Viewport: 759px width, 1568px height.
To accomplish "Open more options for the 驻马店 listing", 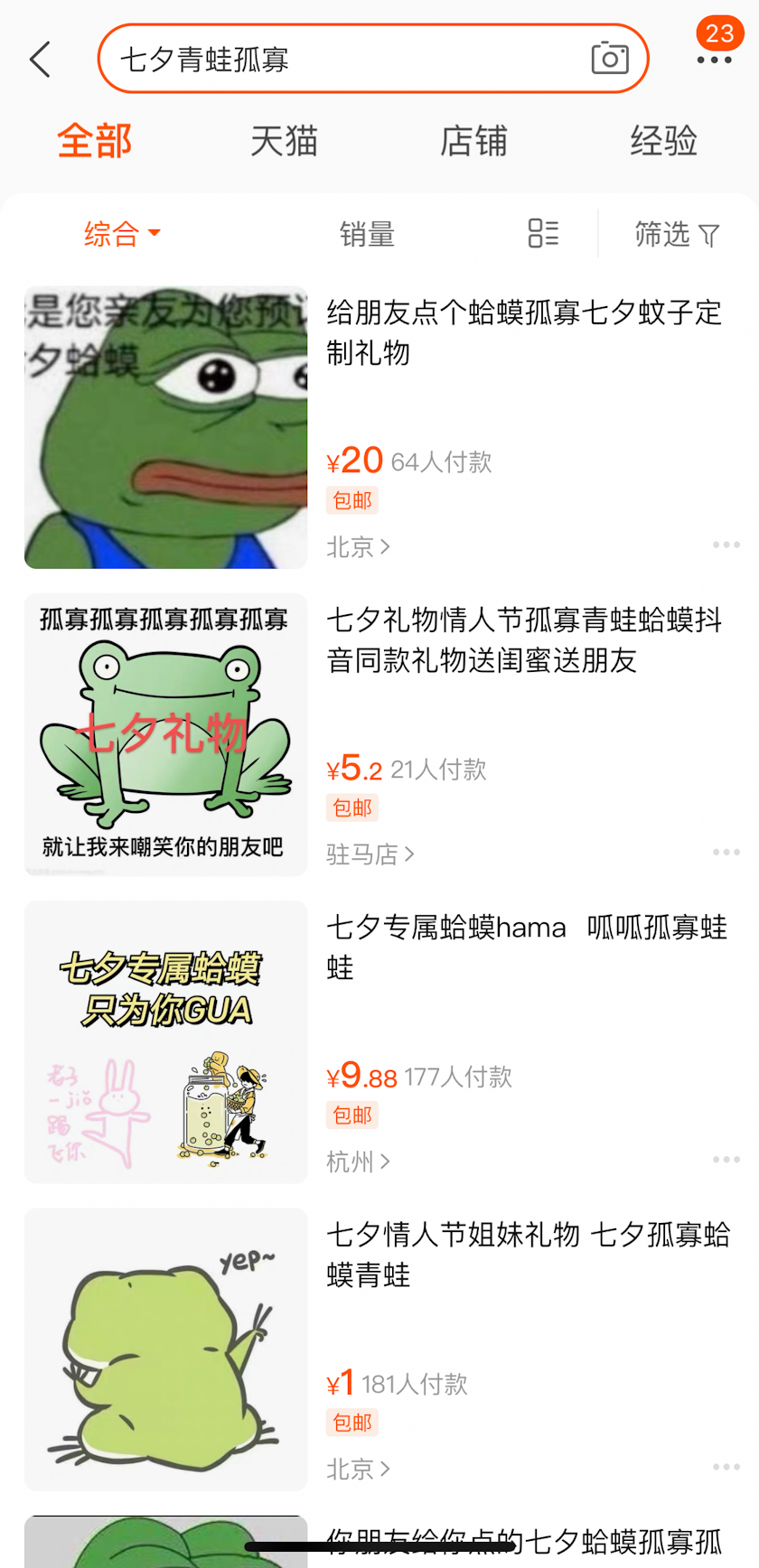I will click(726, 853).
